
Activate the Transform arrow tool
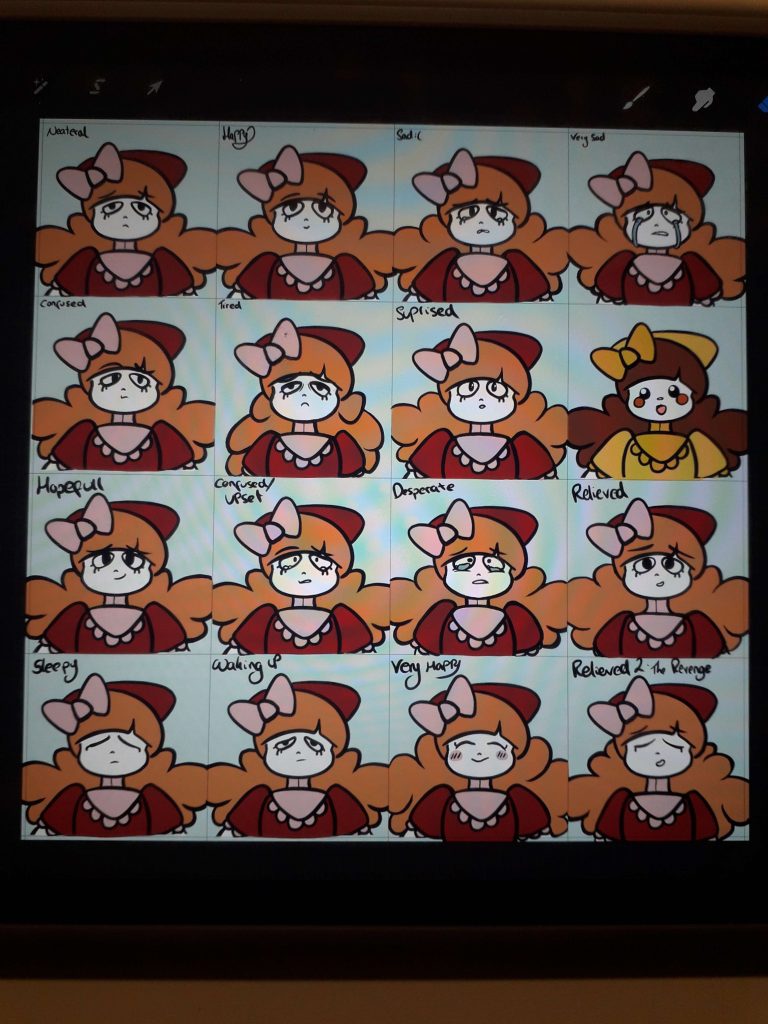[154, 87]
